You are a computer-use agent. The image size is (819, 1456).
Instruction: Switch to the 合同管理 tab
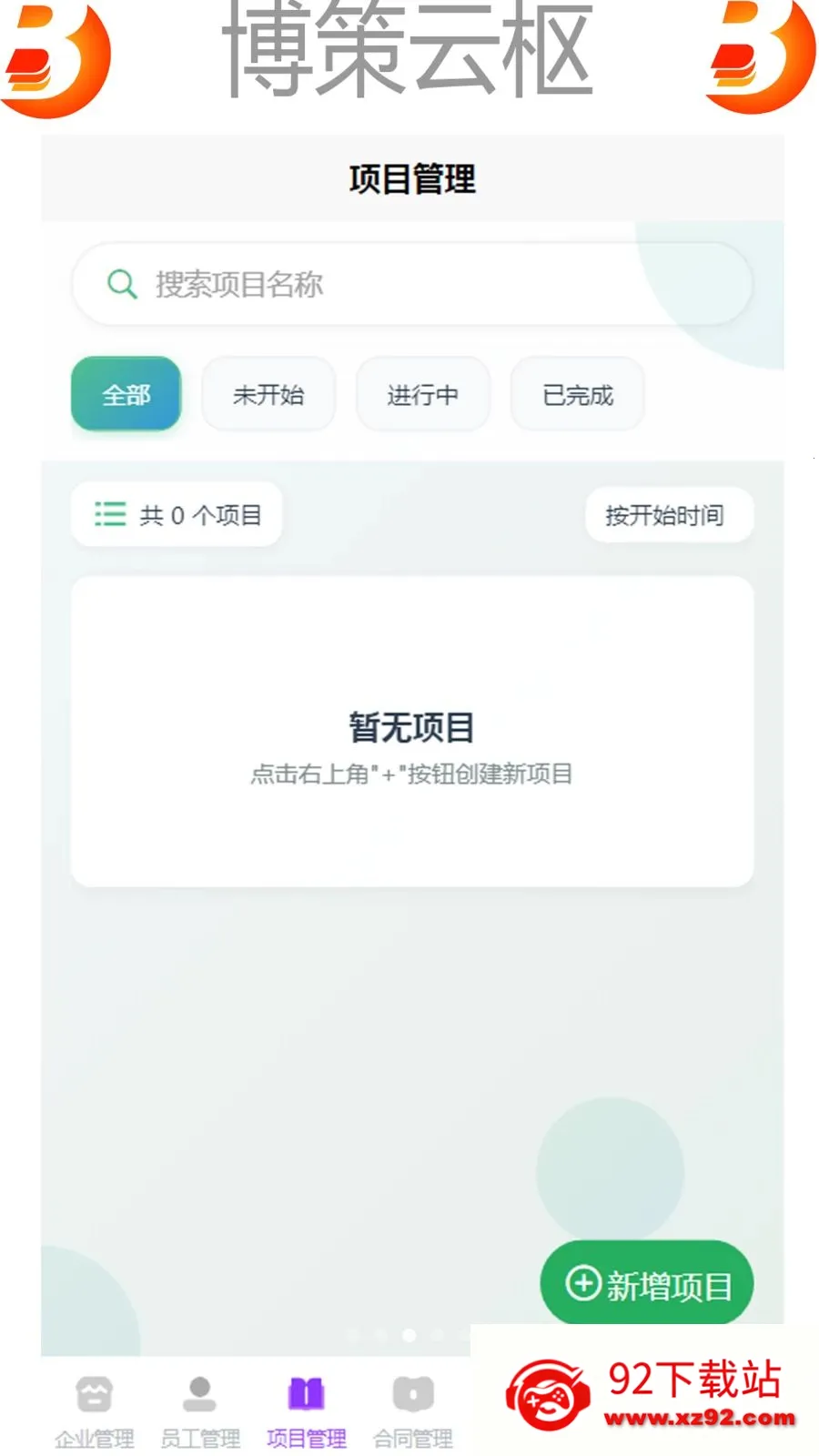[x=413, y=1411]
